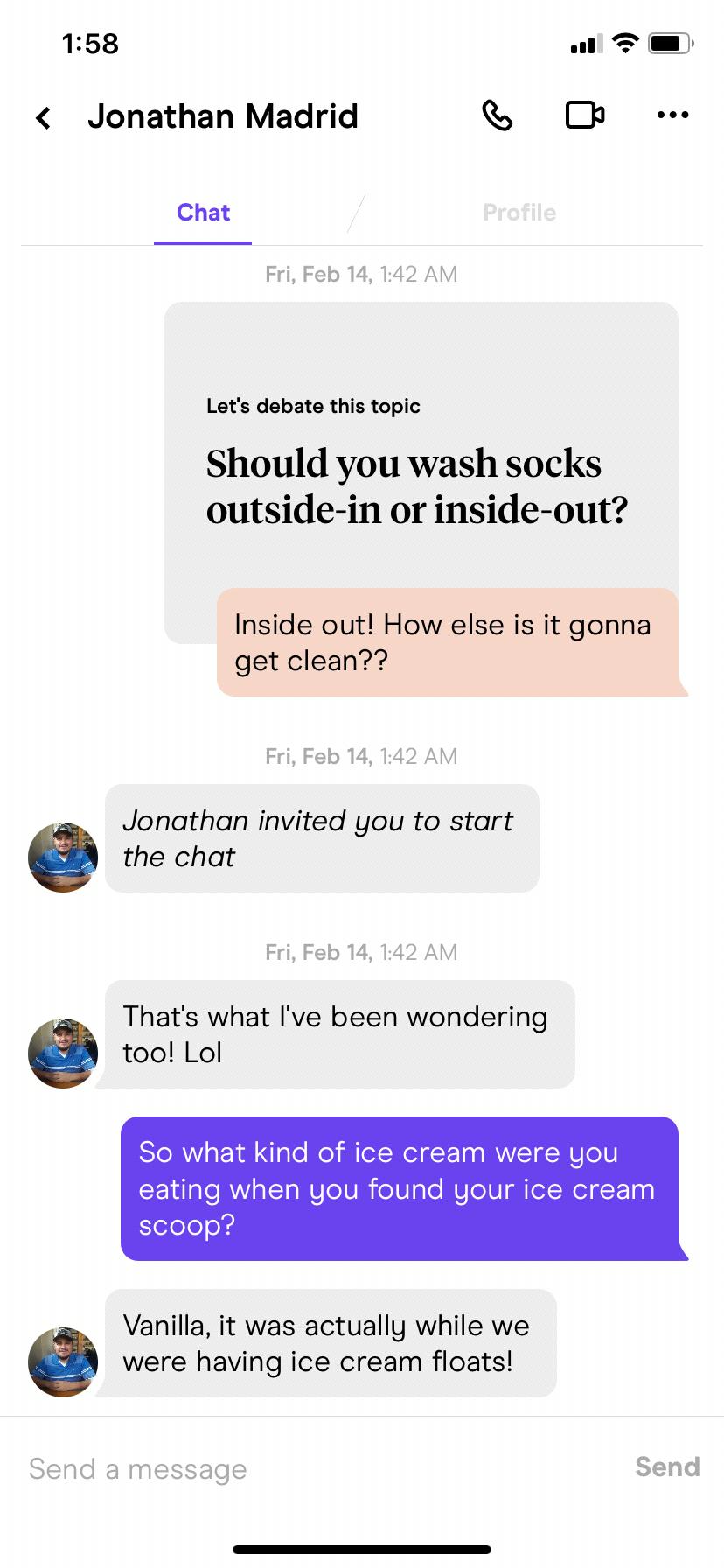The width and height of the screenshot is (724, 1568).
Task: Open Jonathan's avatar beside the vanilla message
Action: click(x=63, y=1361)
